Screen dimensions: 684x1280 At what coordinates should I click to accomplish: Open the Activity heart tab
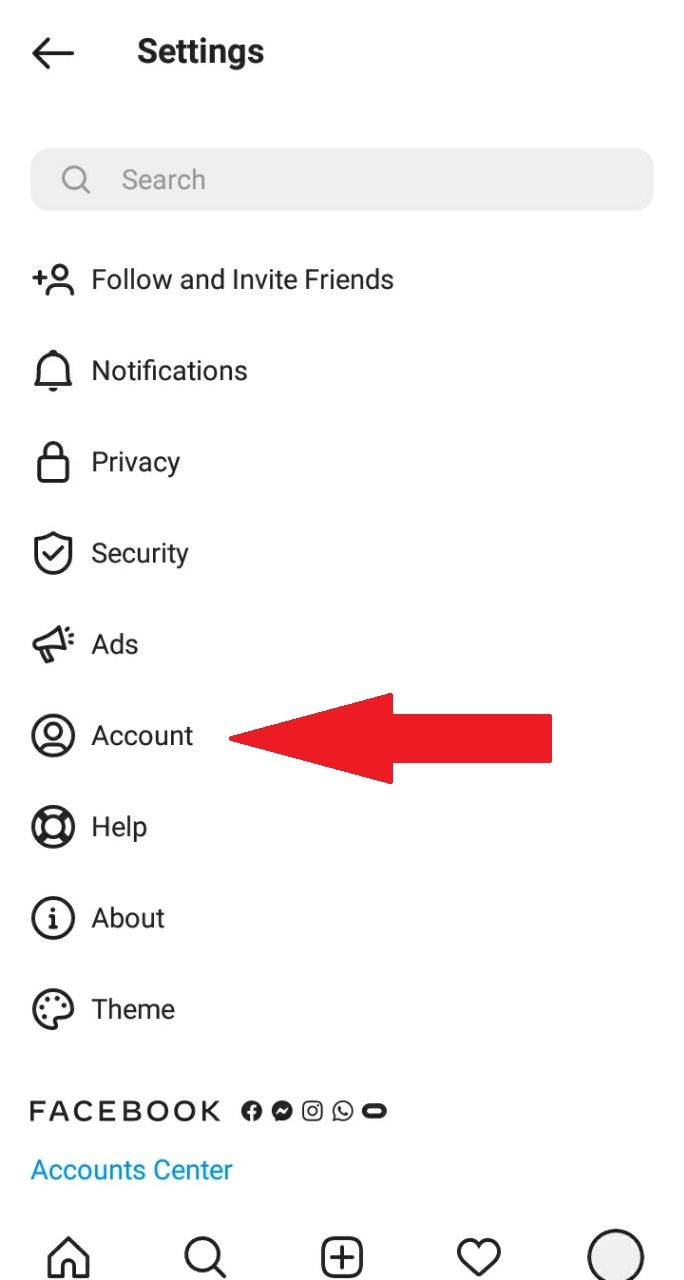point(478,1257)
